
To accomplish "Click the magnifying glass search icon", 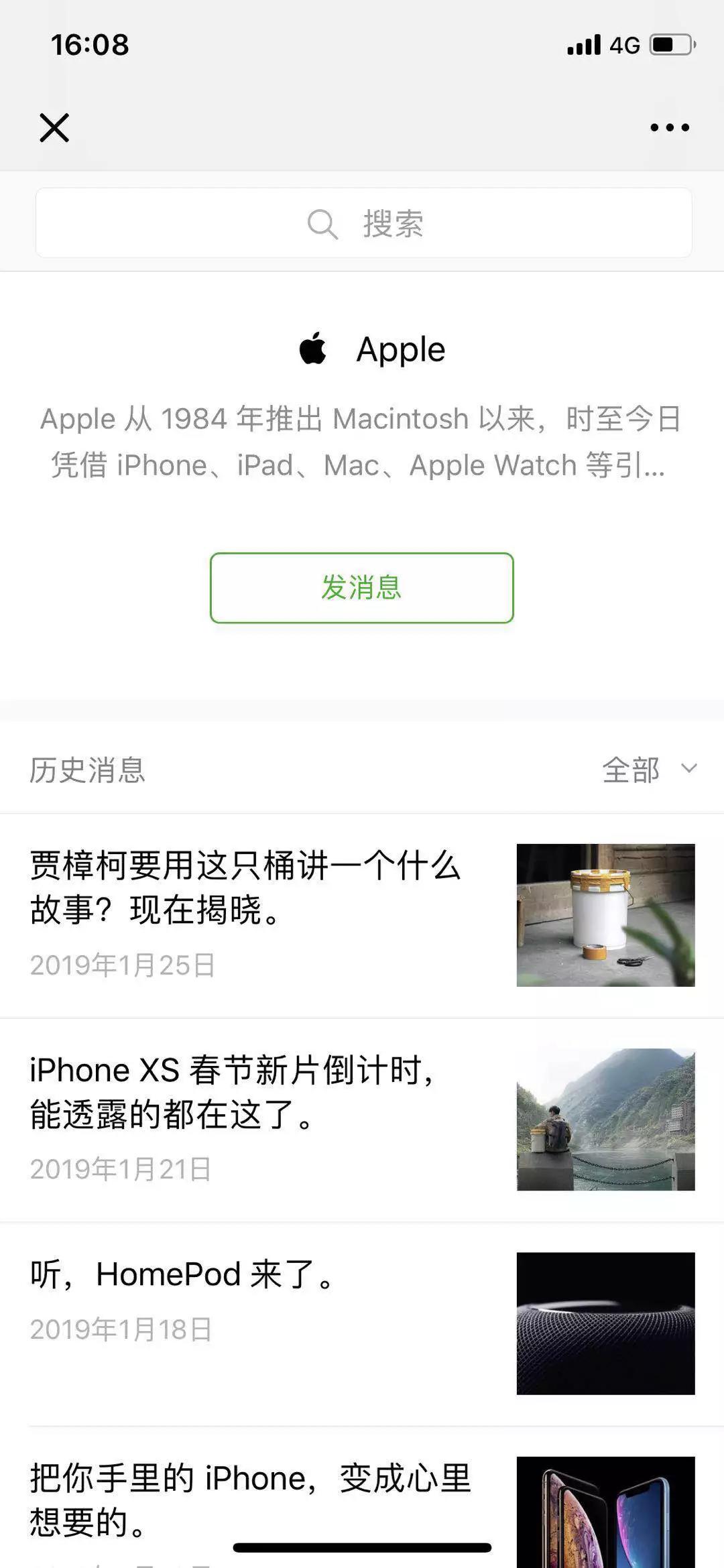I will click(324, 223).
